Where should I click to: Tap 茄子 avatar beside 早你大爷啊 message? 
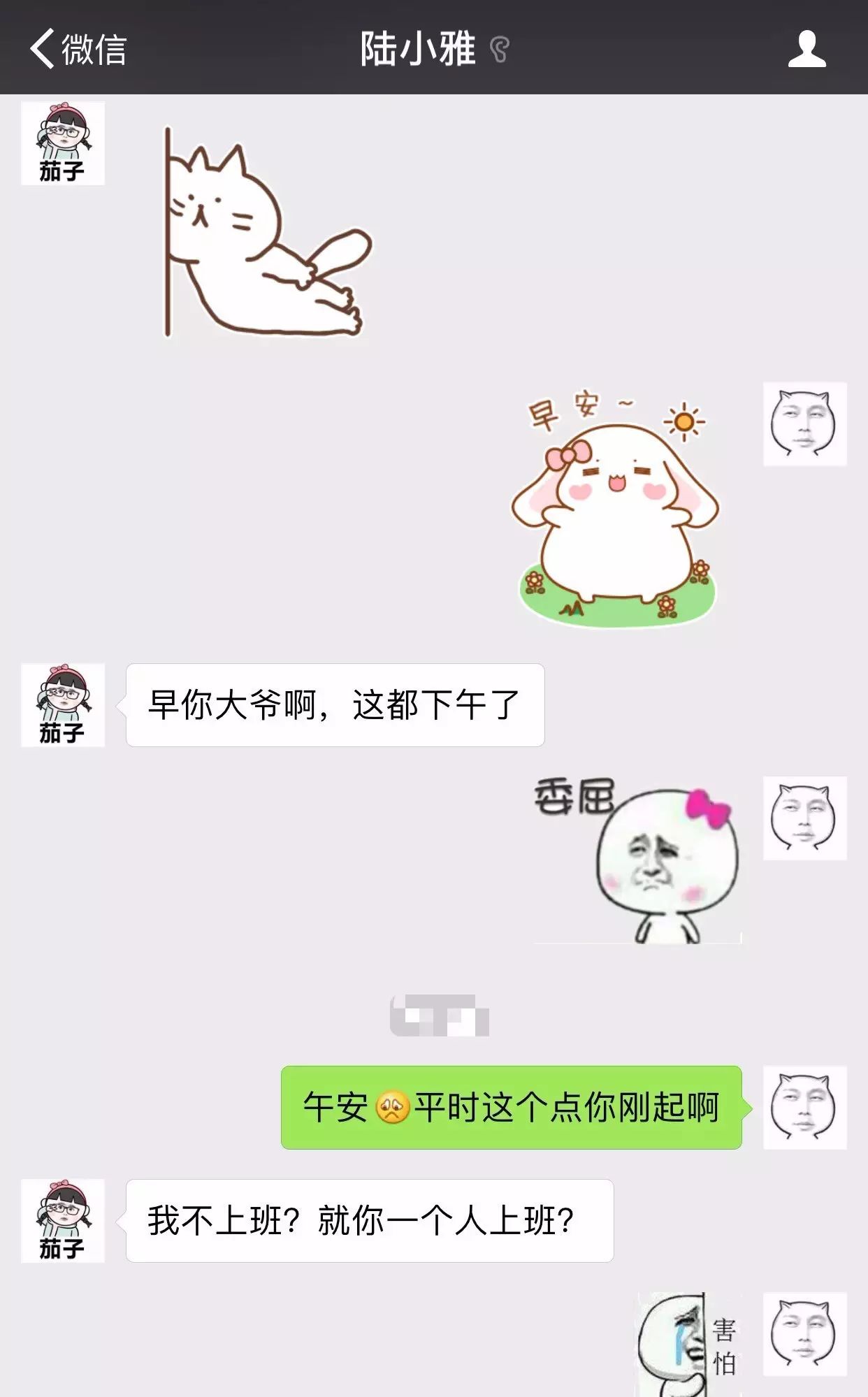click(63, 705)
